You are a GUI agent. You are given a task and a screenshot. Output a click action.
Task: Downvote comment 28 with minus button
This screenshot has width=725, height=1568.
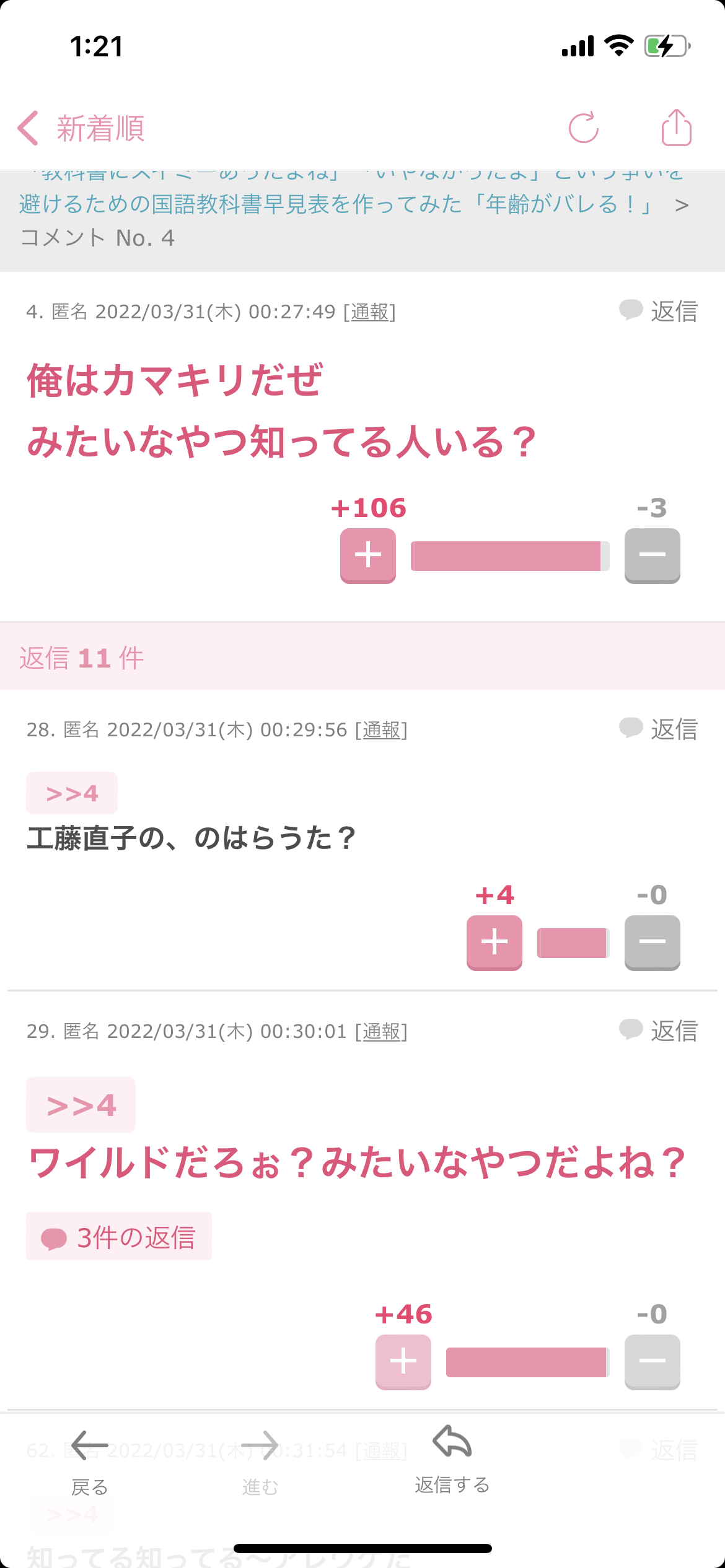[652, 943]
